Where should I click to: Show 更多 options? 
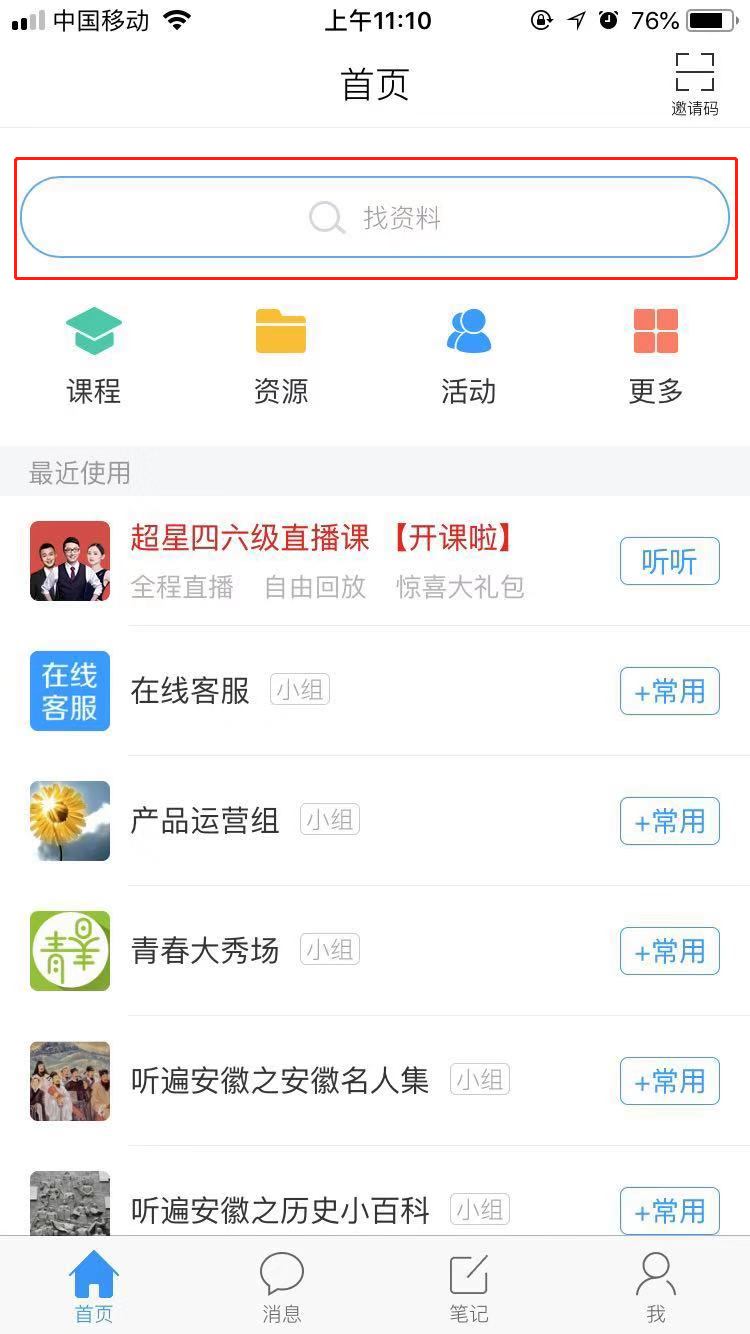click(x=656, y=356)
